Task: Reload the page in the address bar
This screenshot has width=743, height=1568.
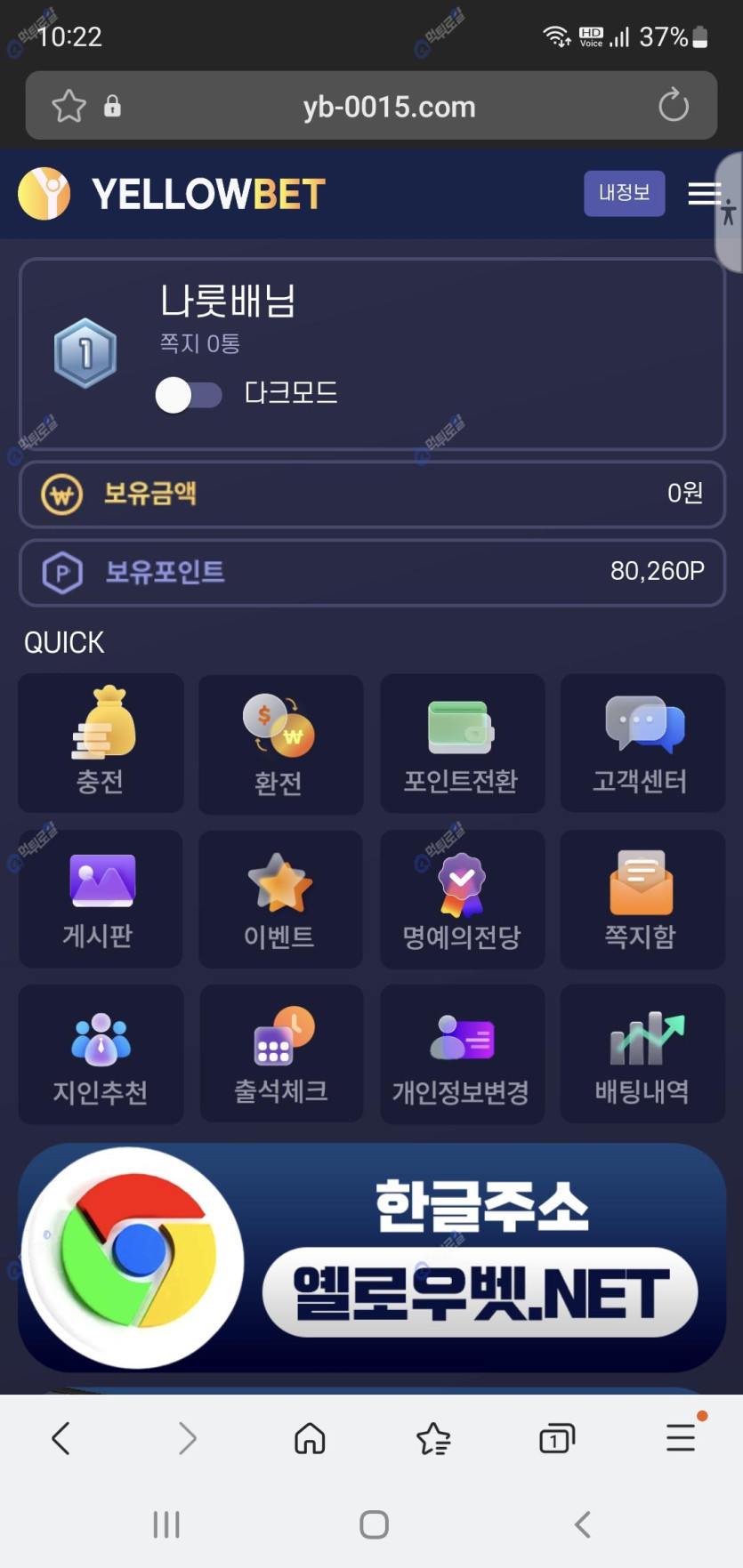Action: click(x=674, y=106)
